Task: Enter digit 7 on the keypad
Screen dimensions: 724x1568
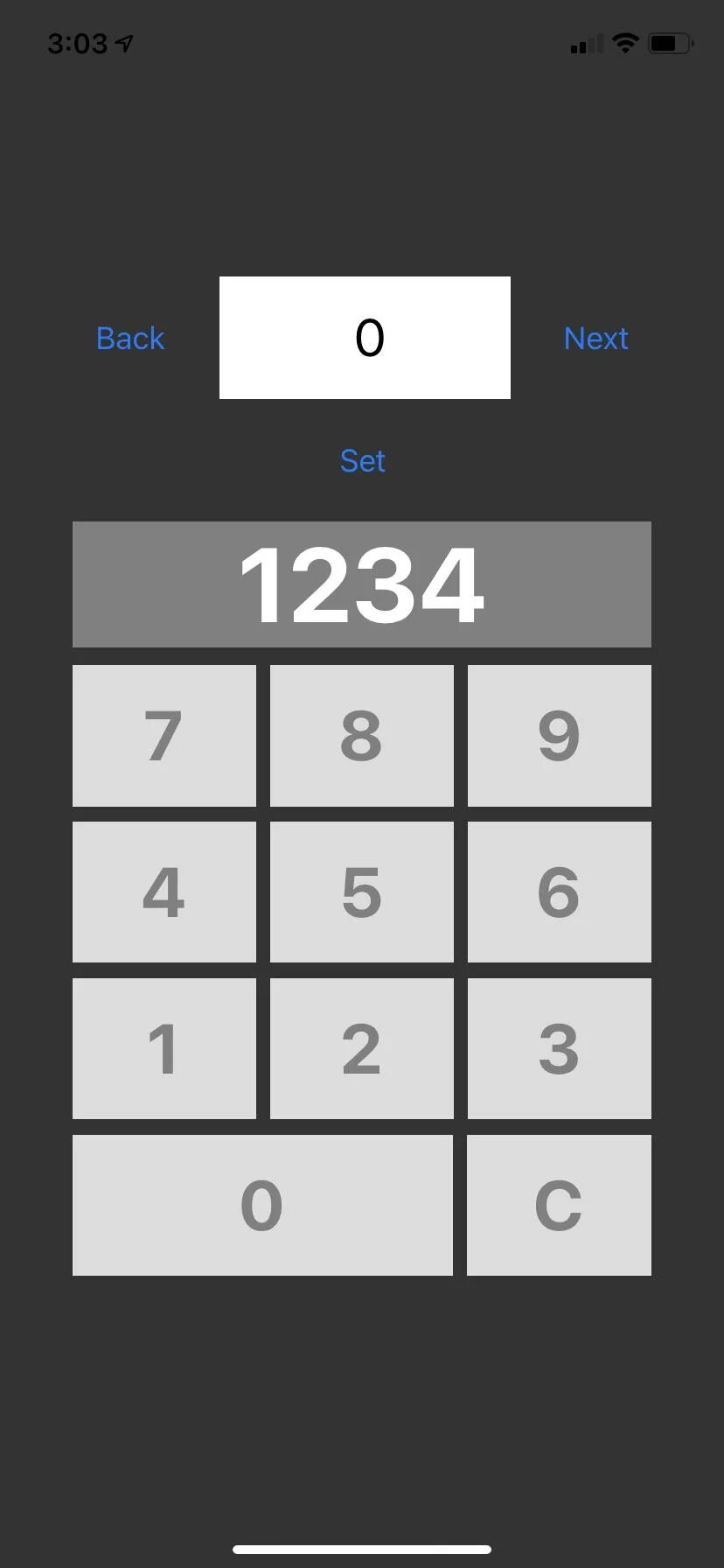Action: [164, 736]
